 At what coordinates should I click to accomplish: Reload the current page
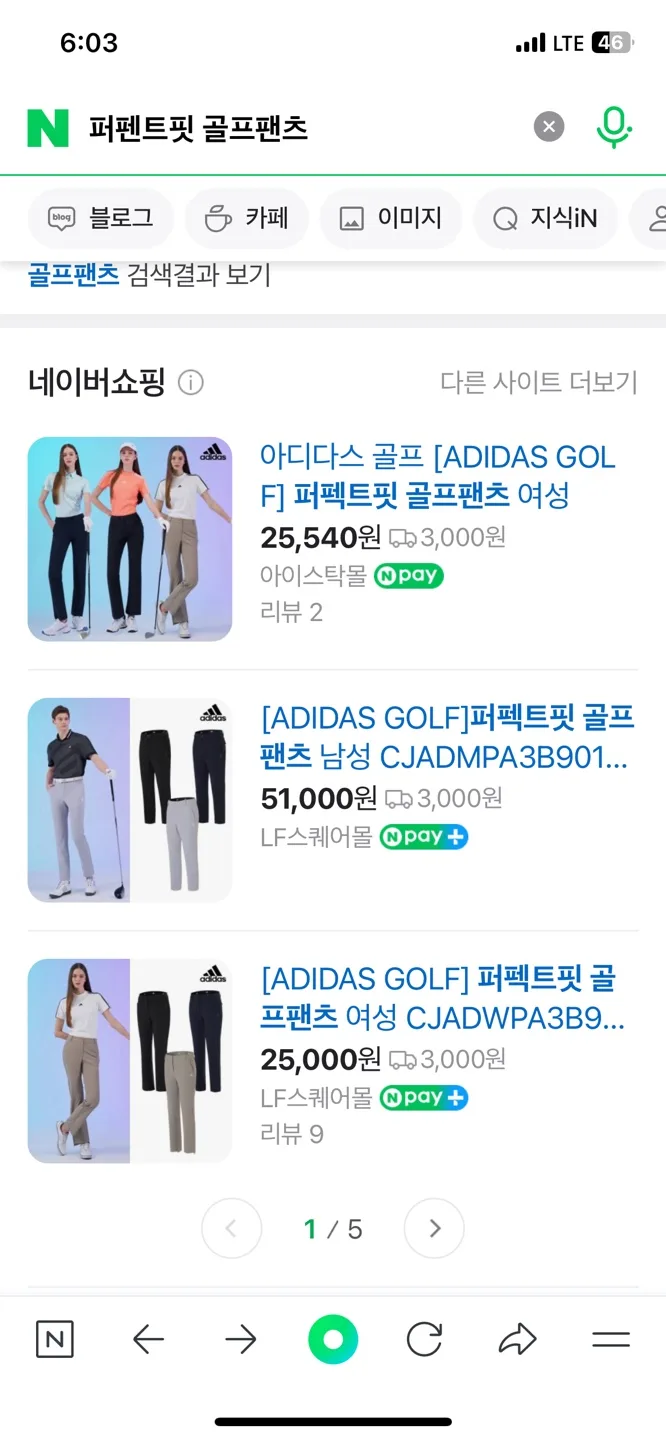click(x=424, y=1340)
